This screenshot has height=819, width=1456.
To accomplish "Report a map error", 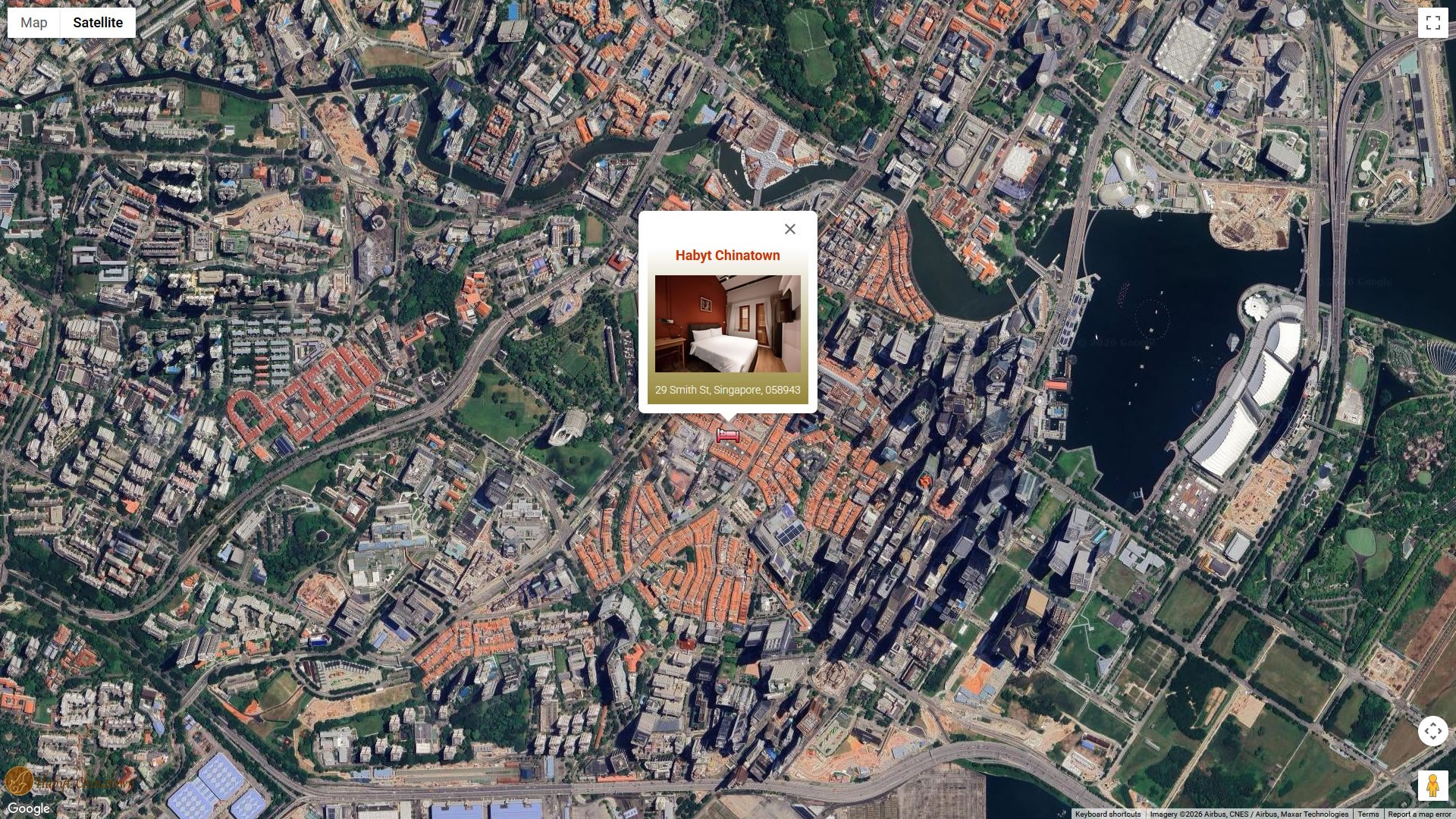I will tap(1419, 814).
